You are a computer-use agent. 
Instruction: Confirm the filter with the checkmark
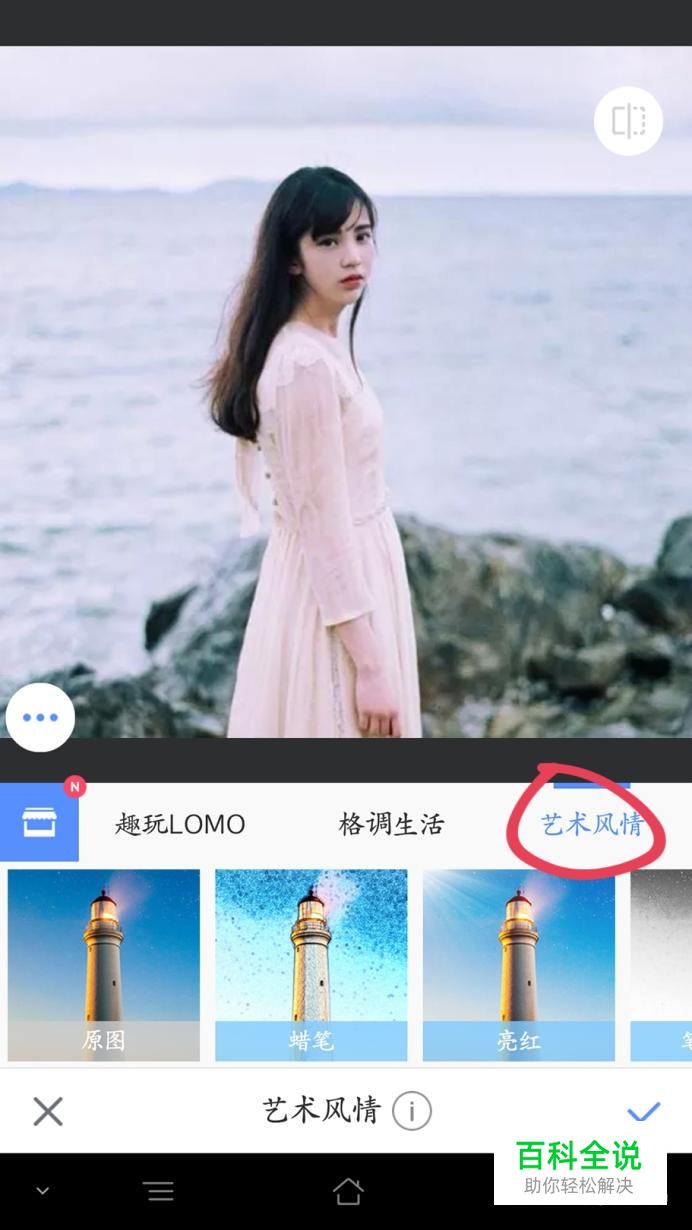pyautogui.click(x=643, y=1111)
